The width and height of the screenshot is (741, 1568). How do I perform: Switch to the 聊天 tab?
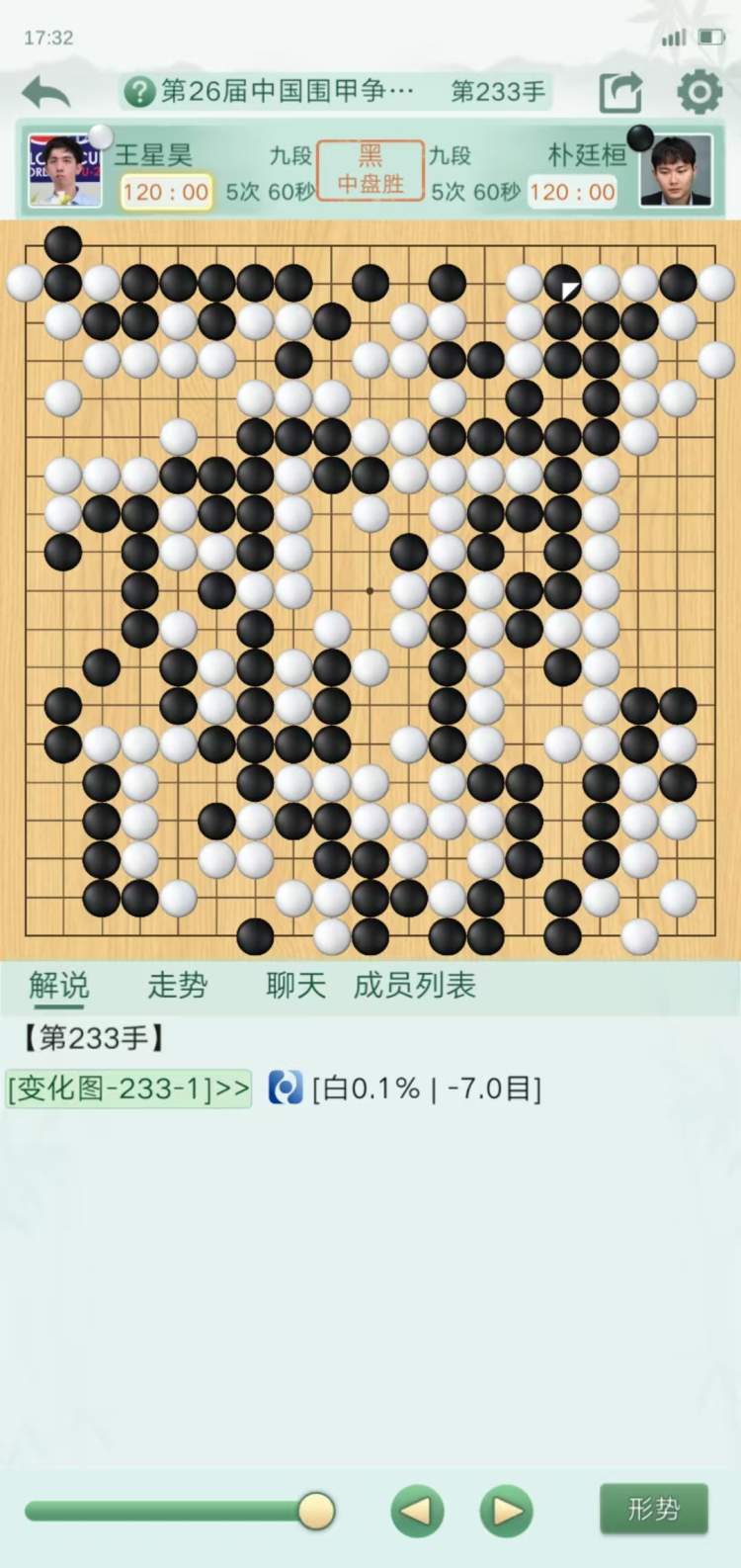pos(295,985)
